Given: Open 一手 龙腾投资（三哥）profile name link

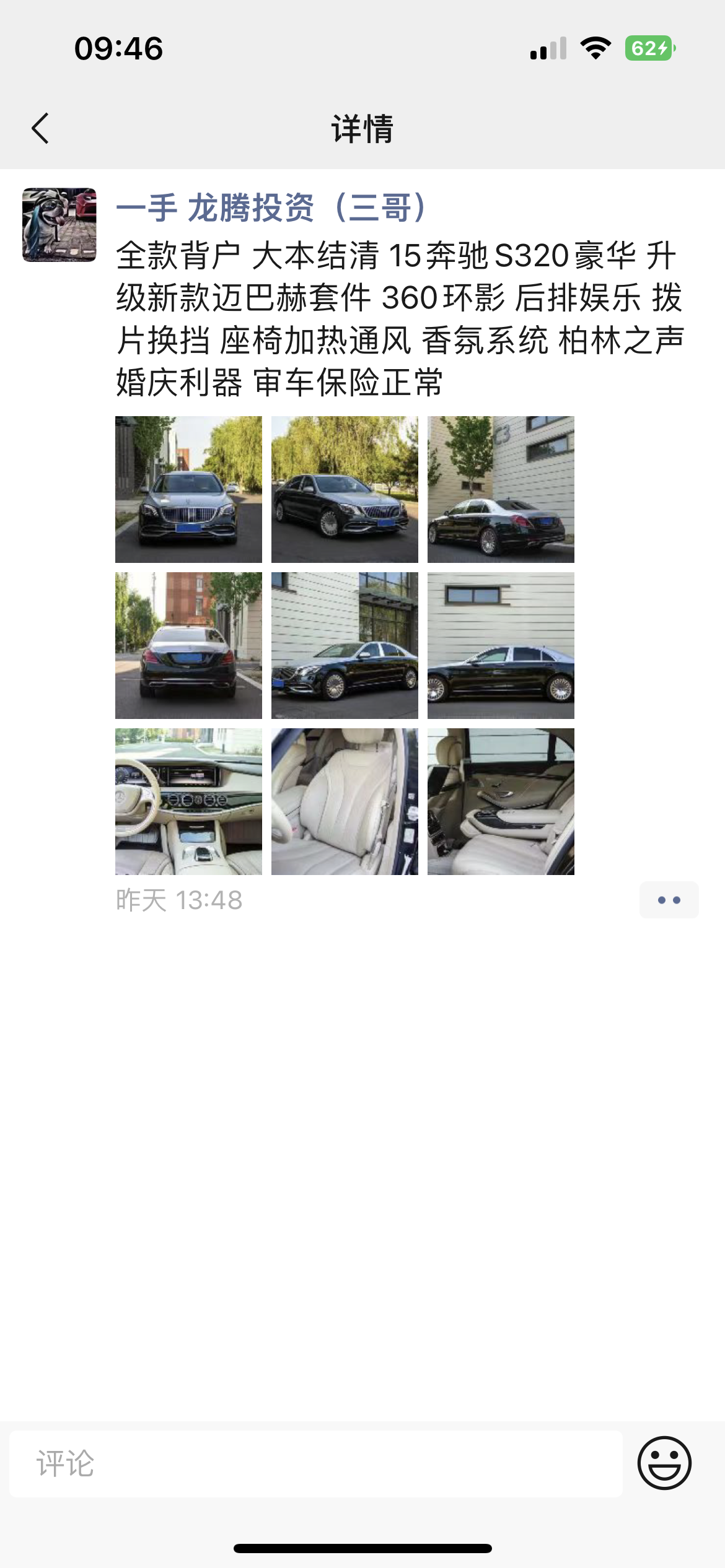Looking at the screenshot, I should tap(271, 207).
